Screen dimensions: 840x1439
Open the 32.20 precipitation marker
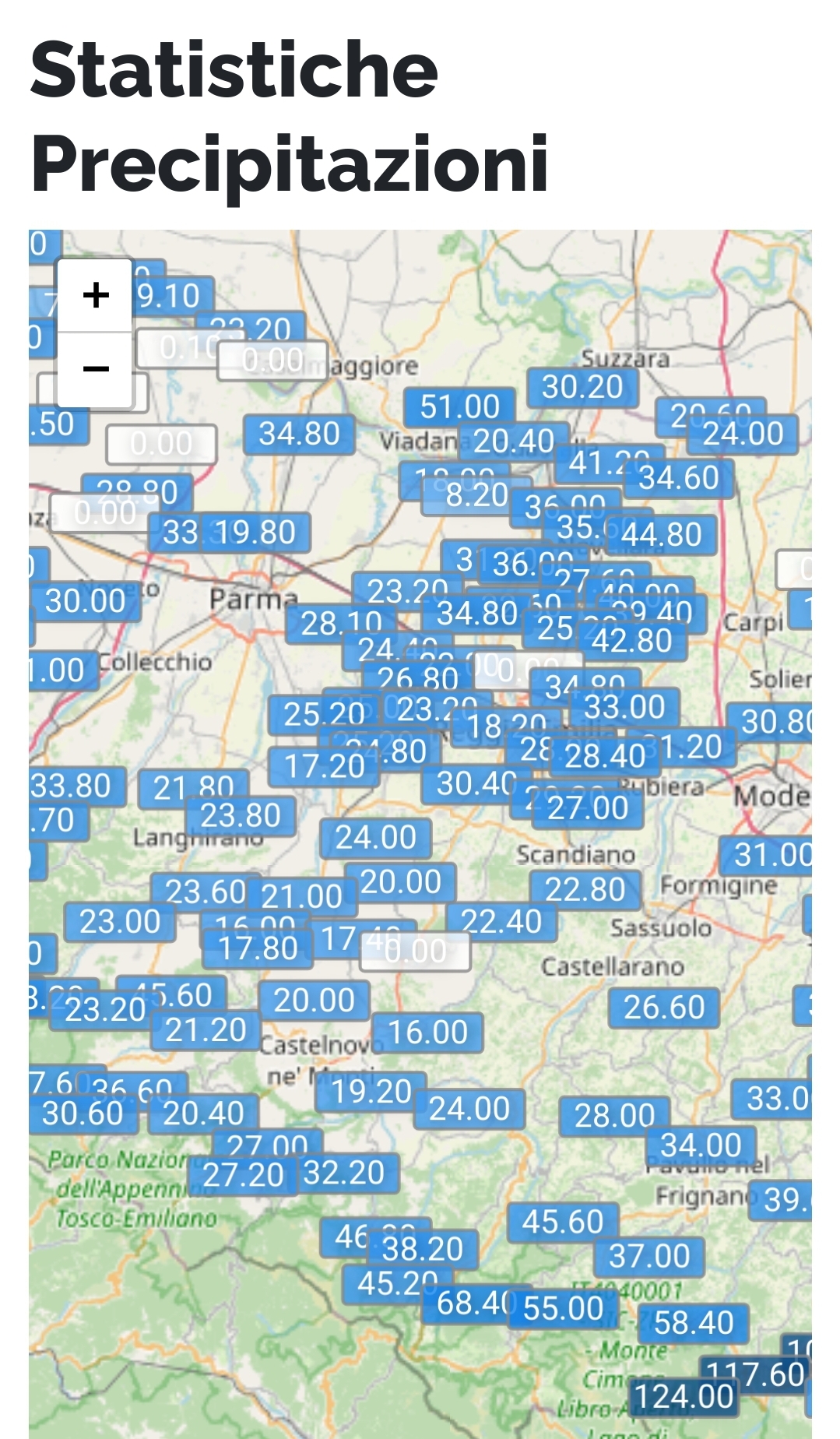click(344, 1173)
